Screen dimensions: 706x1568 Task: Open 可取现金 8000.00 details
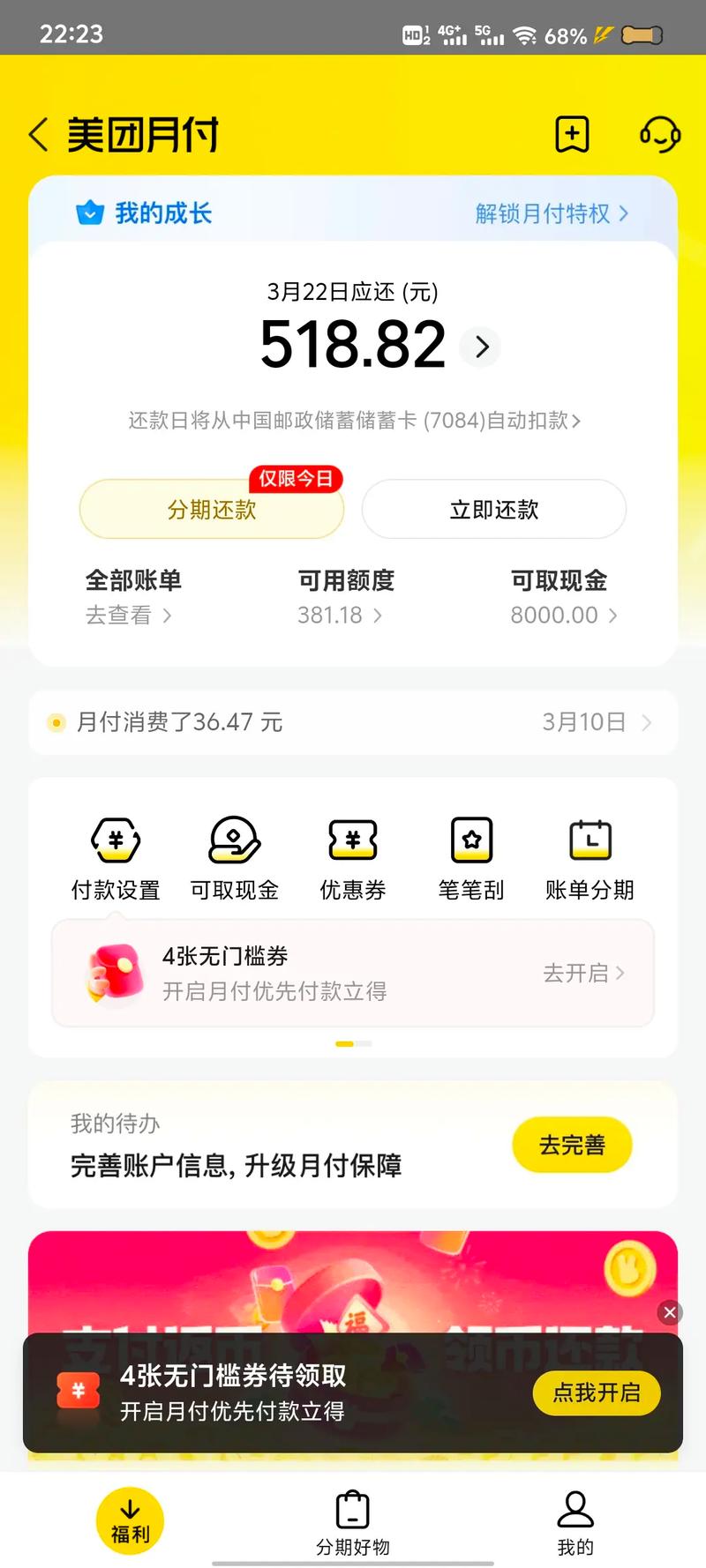[x=563, y=615]
